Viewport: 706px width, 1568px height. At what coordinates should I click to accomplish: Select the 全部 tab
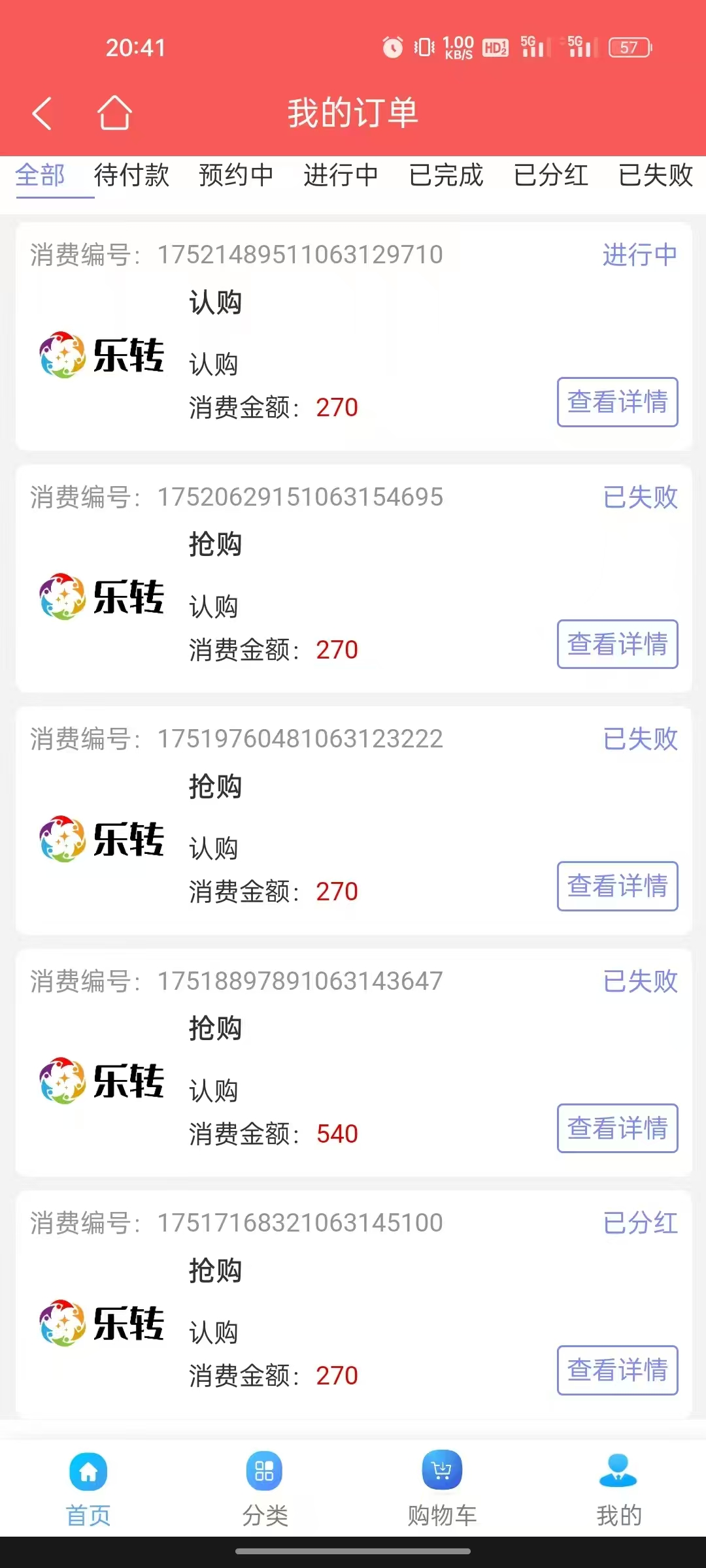click(41, 175)
